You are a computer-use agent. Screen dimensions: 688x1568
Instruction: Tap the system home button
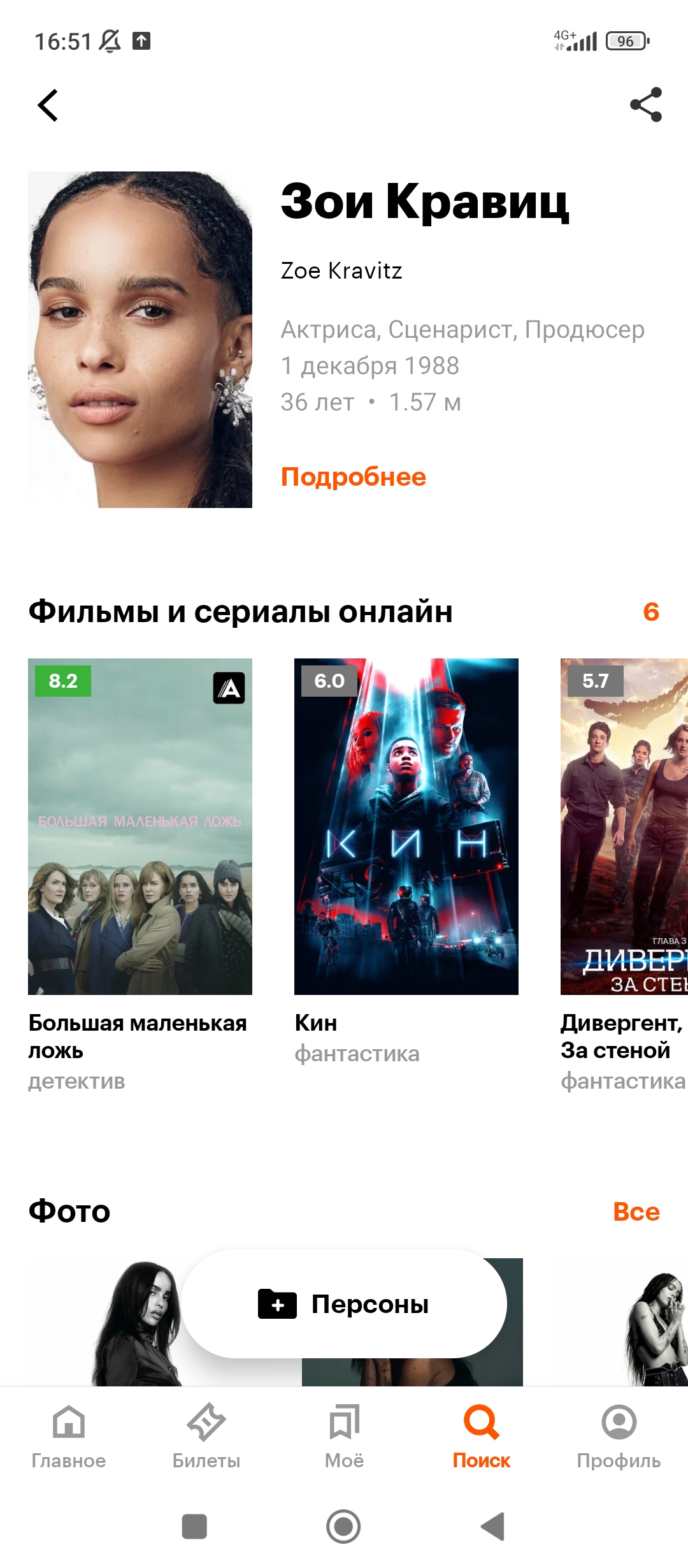point(343,1527)
